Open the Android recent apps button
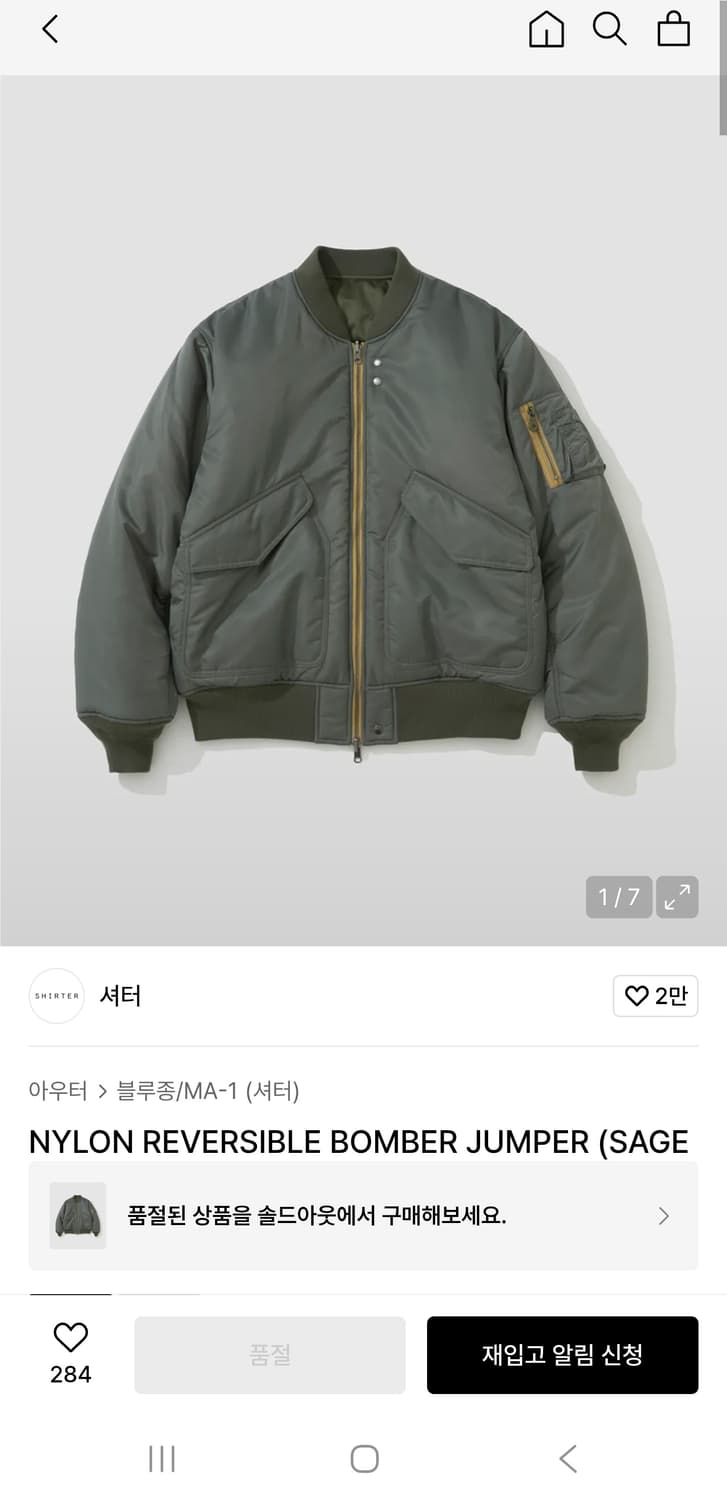The image size is (727, 1500). [160, 1458]
